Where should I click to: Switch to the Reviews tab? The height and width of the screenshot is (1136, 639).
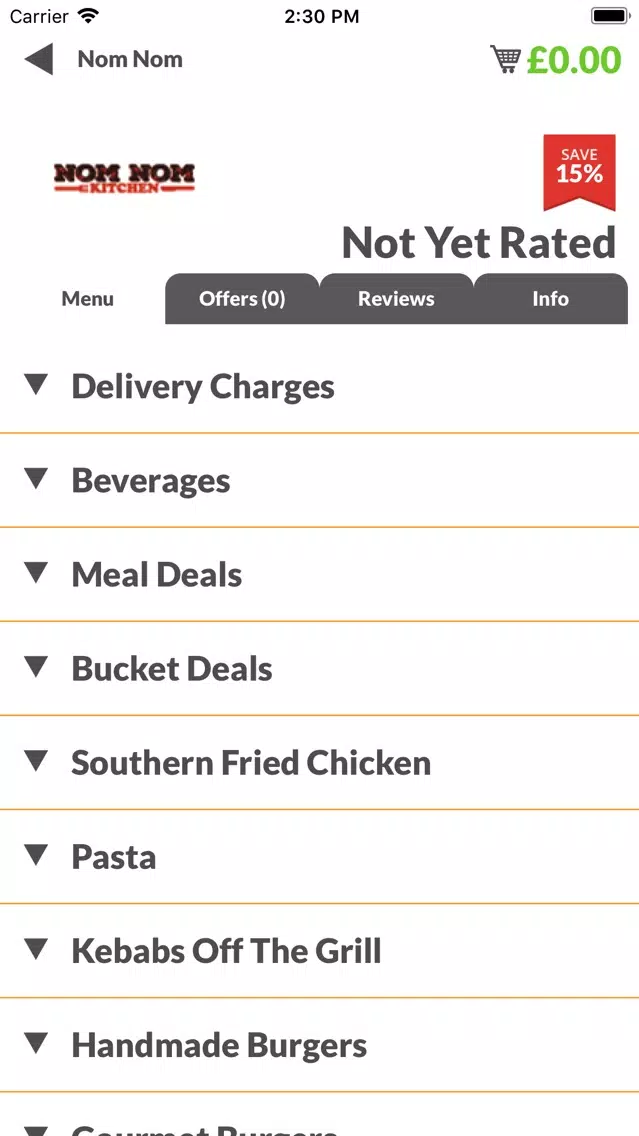[396, 298]
